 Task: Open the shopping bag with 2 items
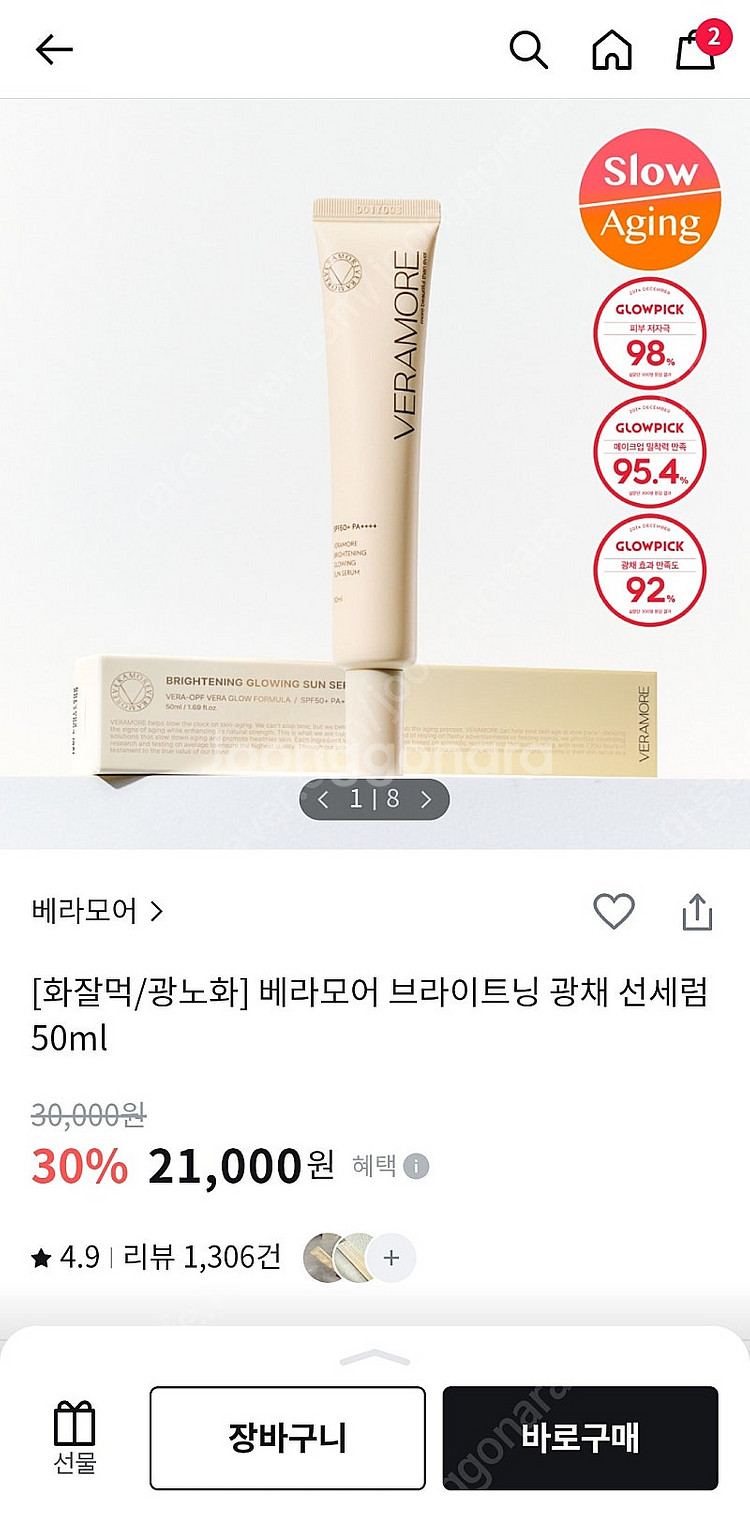click(x=697, y=47)
